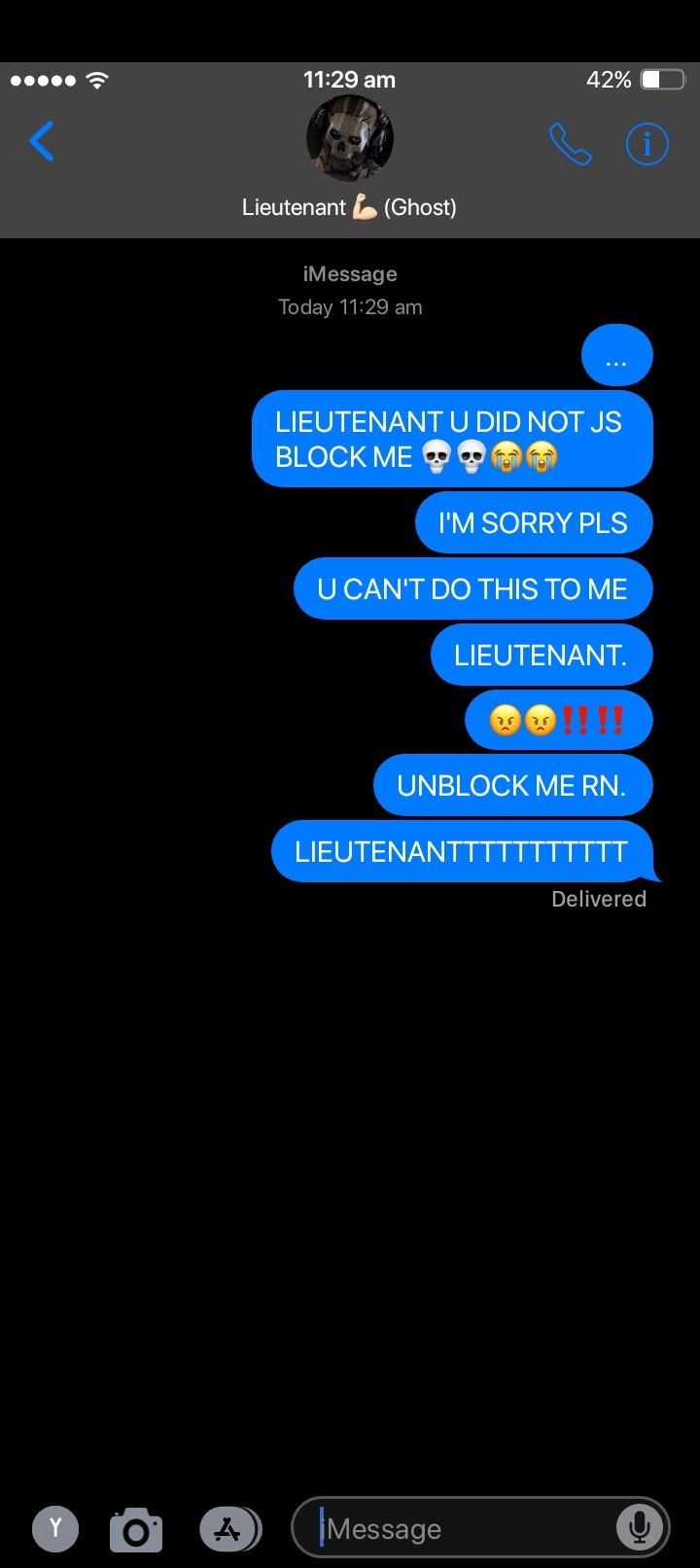Screen dimensions: 700x1568
Task: Record audio with the microphone icon
Action: (x=639, y=1528)
